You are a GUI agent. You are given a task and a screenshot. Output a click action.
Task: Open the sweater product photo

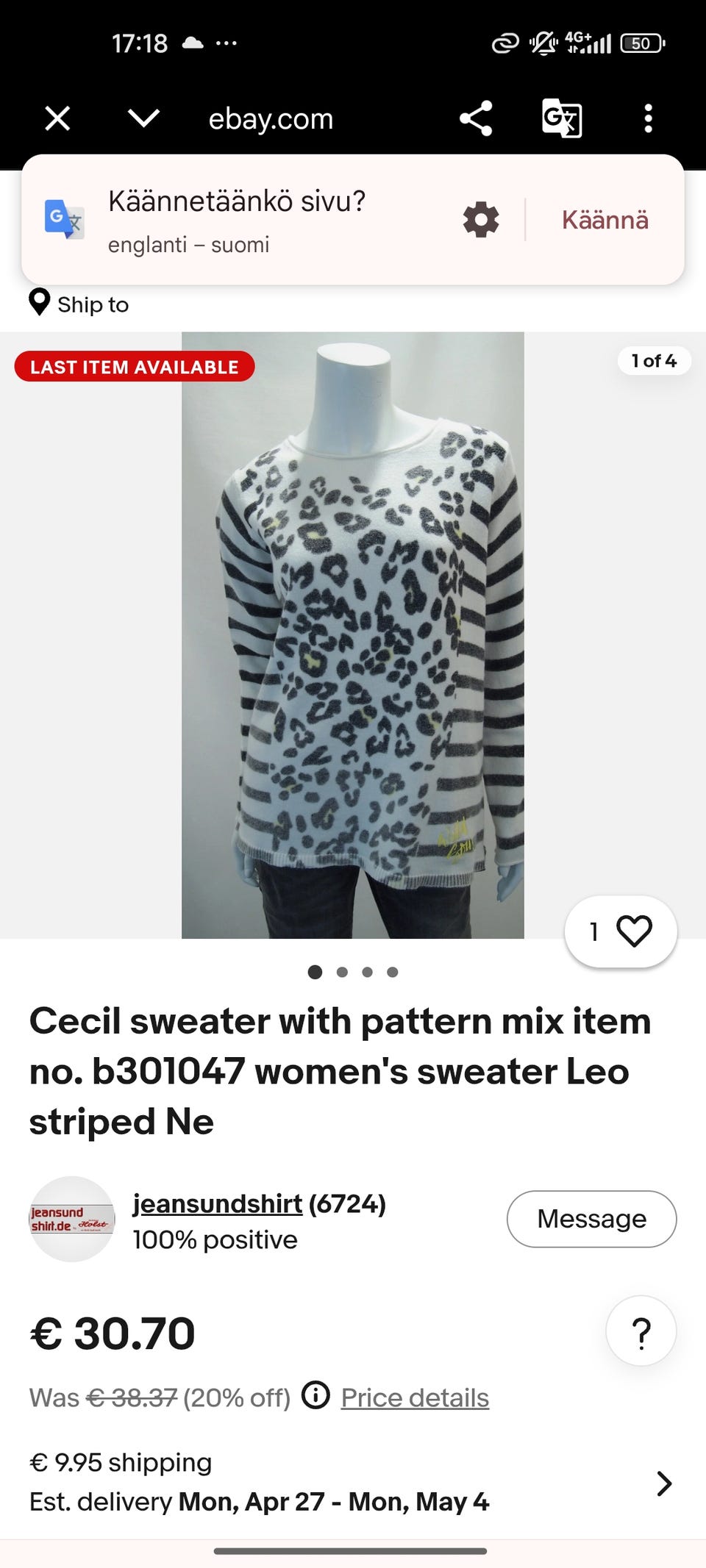coord(352,634)
